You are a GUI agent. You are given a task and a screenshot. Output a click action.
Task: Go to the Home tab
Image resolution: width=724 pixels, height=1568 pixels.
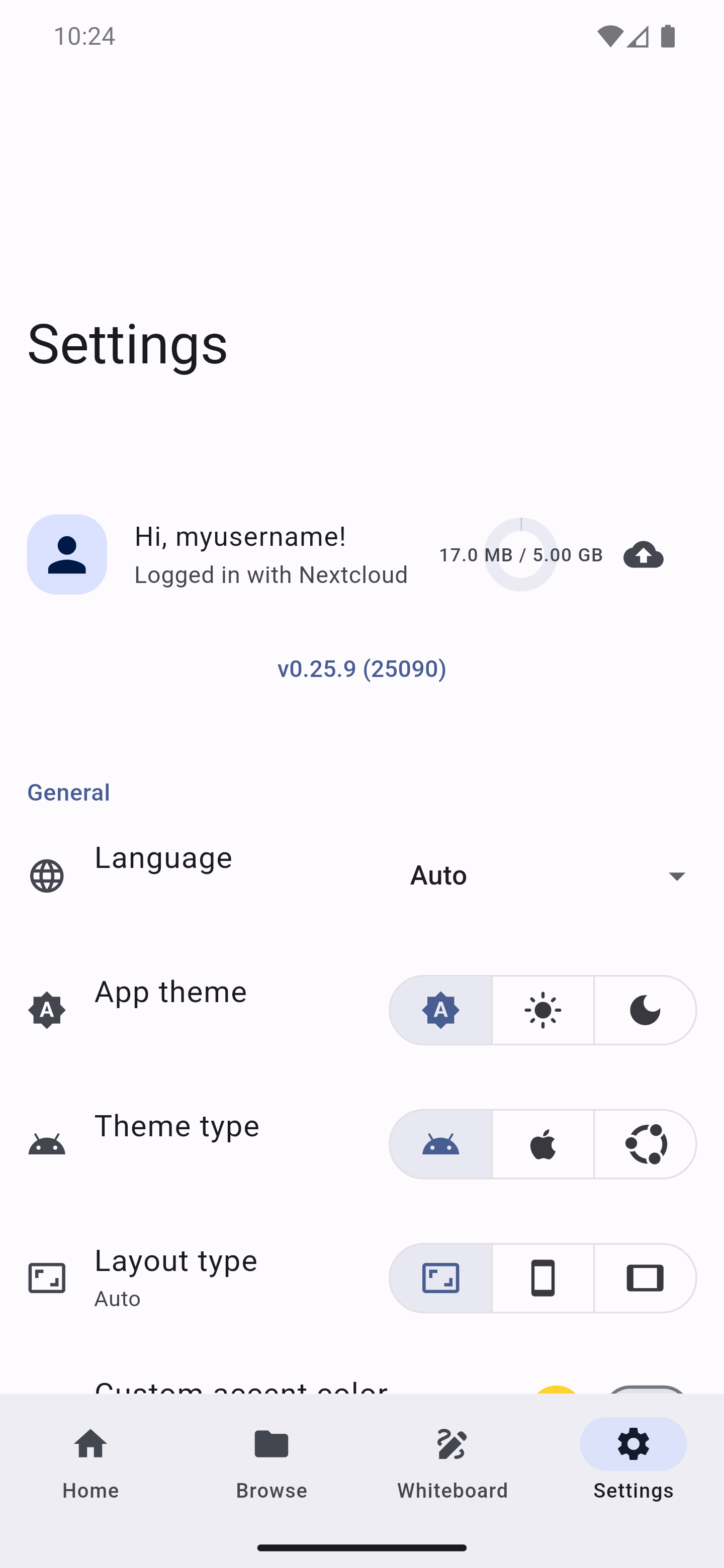[x=90, y=1461]
